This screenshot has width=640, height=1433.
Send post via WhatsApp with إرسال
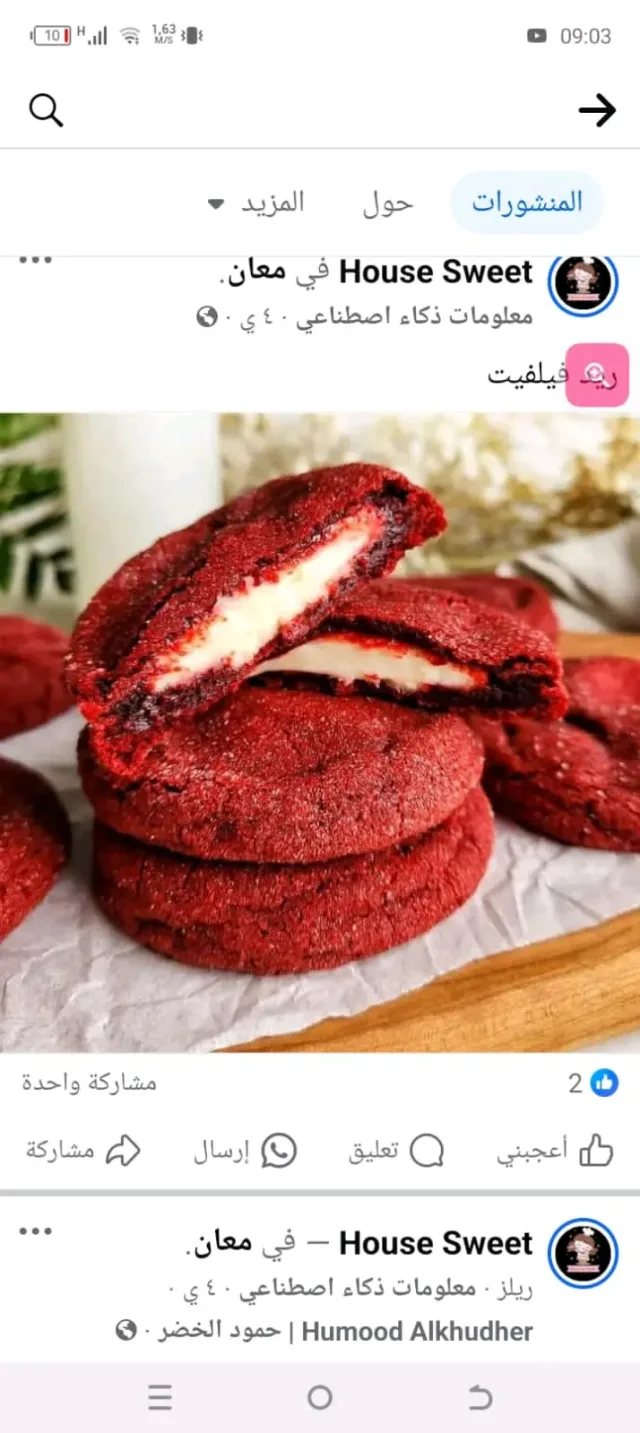click(245, 1151)
